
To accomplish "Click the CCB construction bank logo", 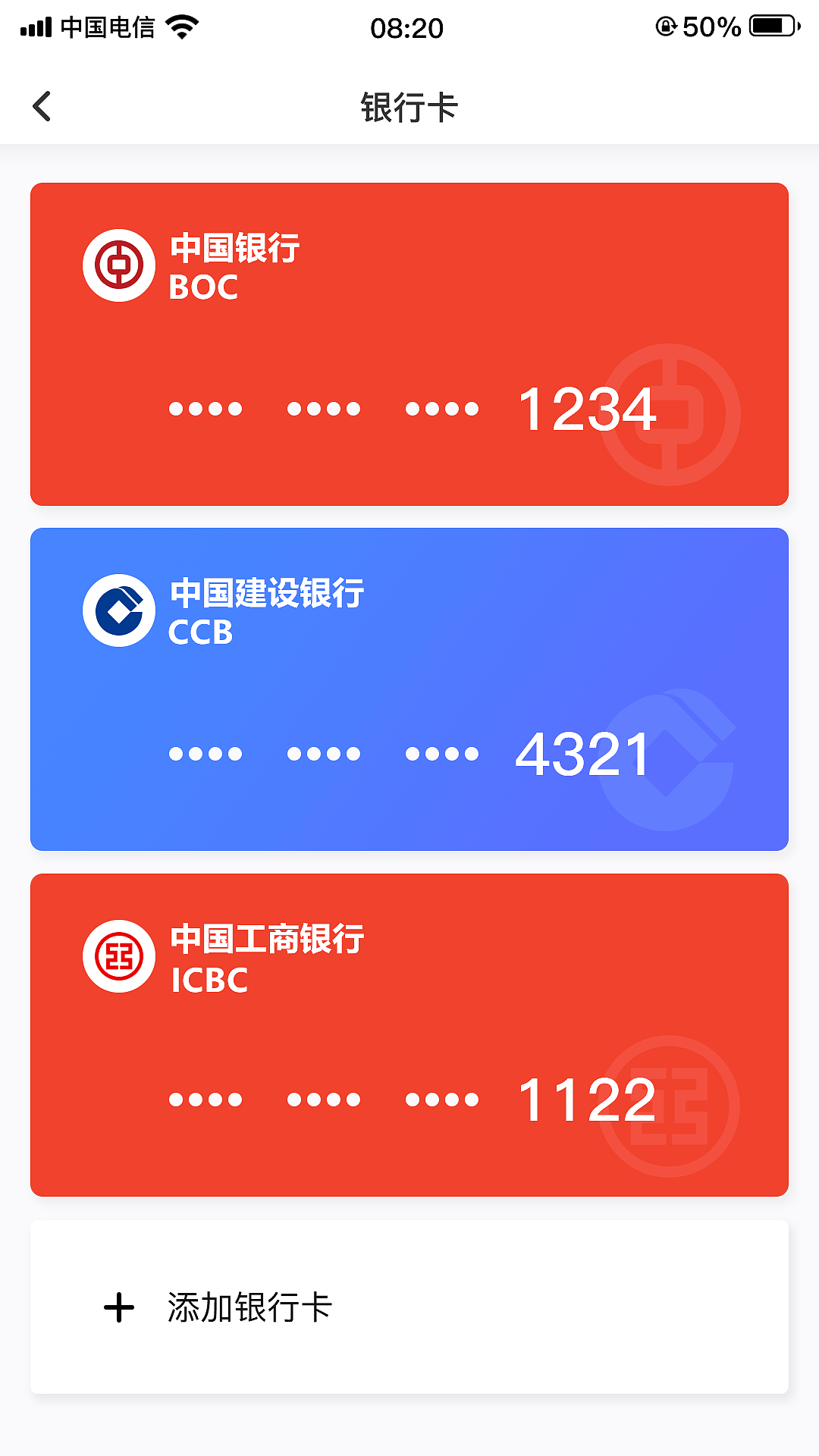I will pyautogui.click(x=118, y=610).
